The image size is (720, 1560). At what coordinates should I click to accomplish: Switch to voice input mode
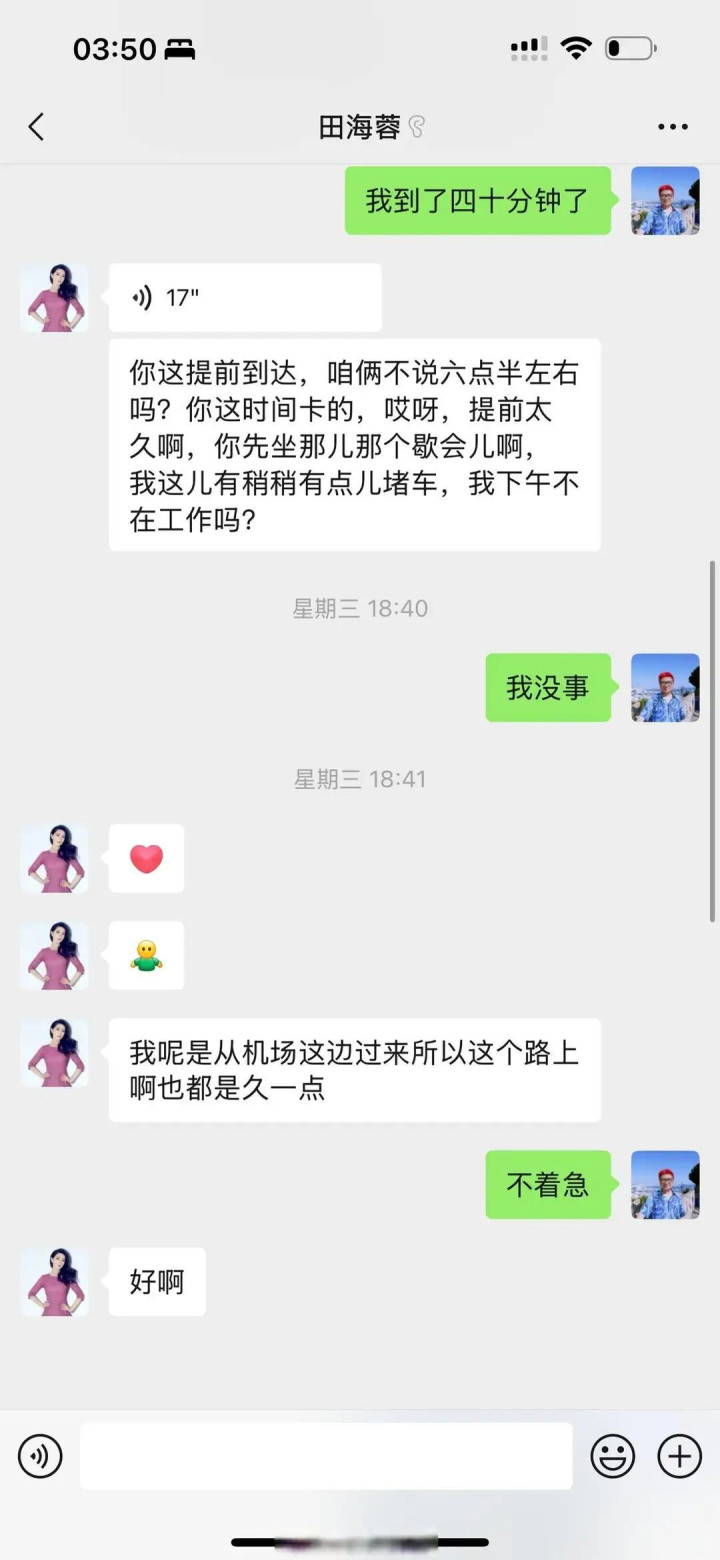[x=40, y=1456]
